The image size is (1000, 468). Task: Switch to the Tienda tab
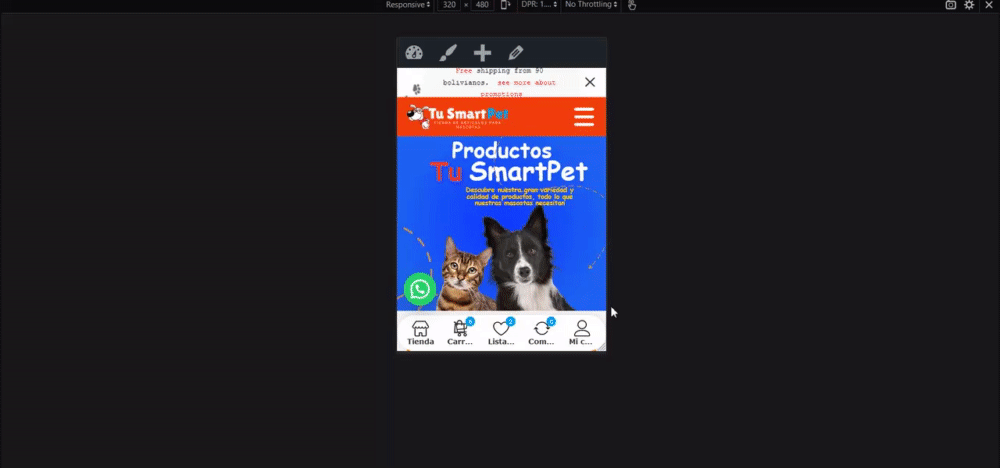(x=420, y=333)
